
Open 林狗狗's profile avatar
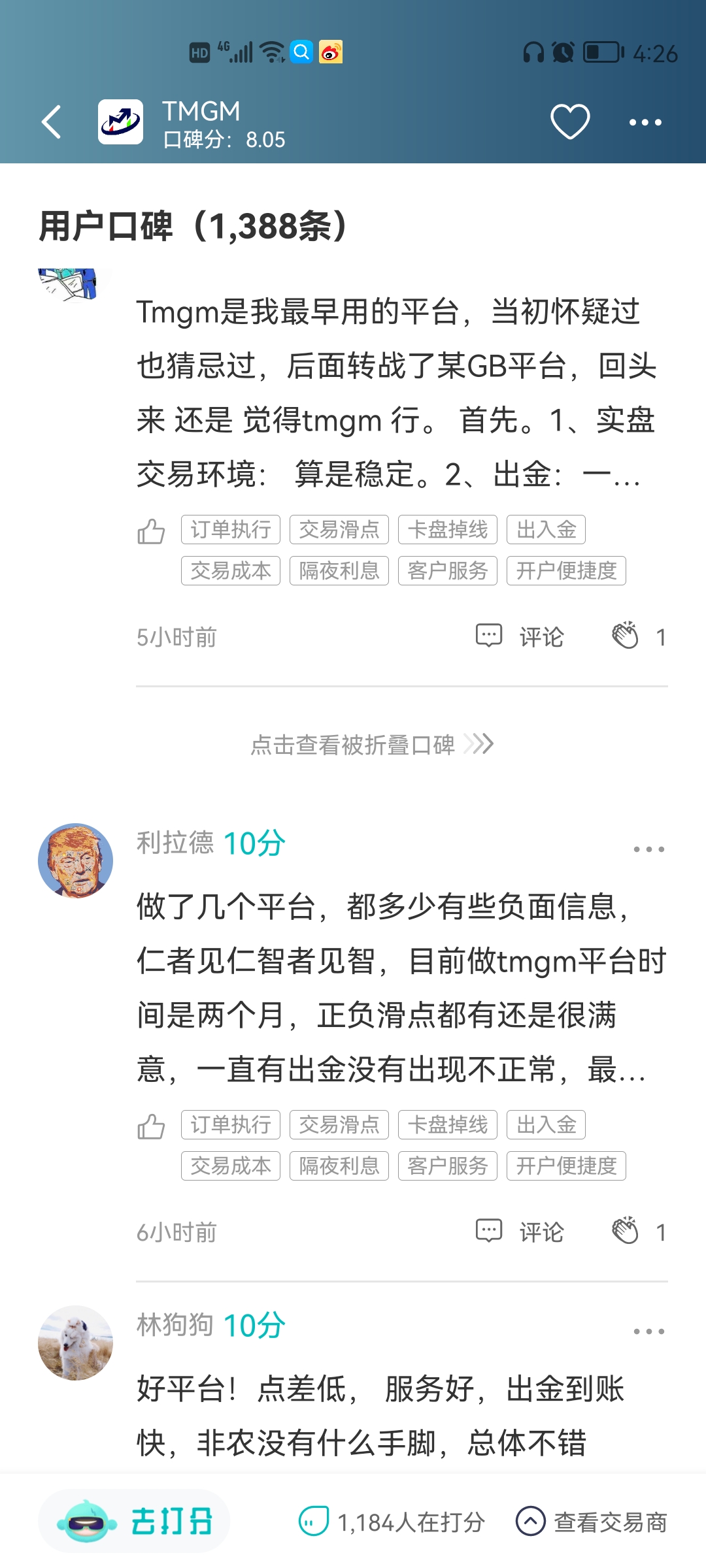pyautogui.click(x=75, y=1343)
